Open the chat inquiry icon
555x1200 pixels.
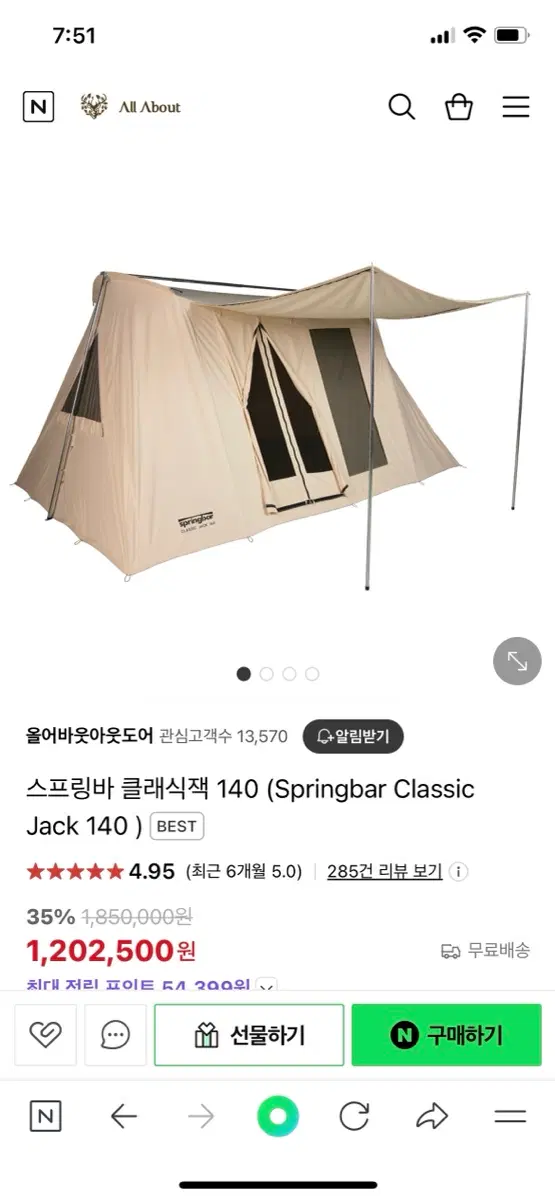(x=115, y=1035)
